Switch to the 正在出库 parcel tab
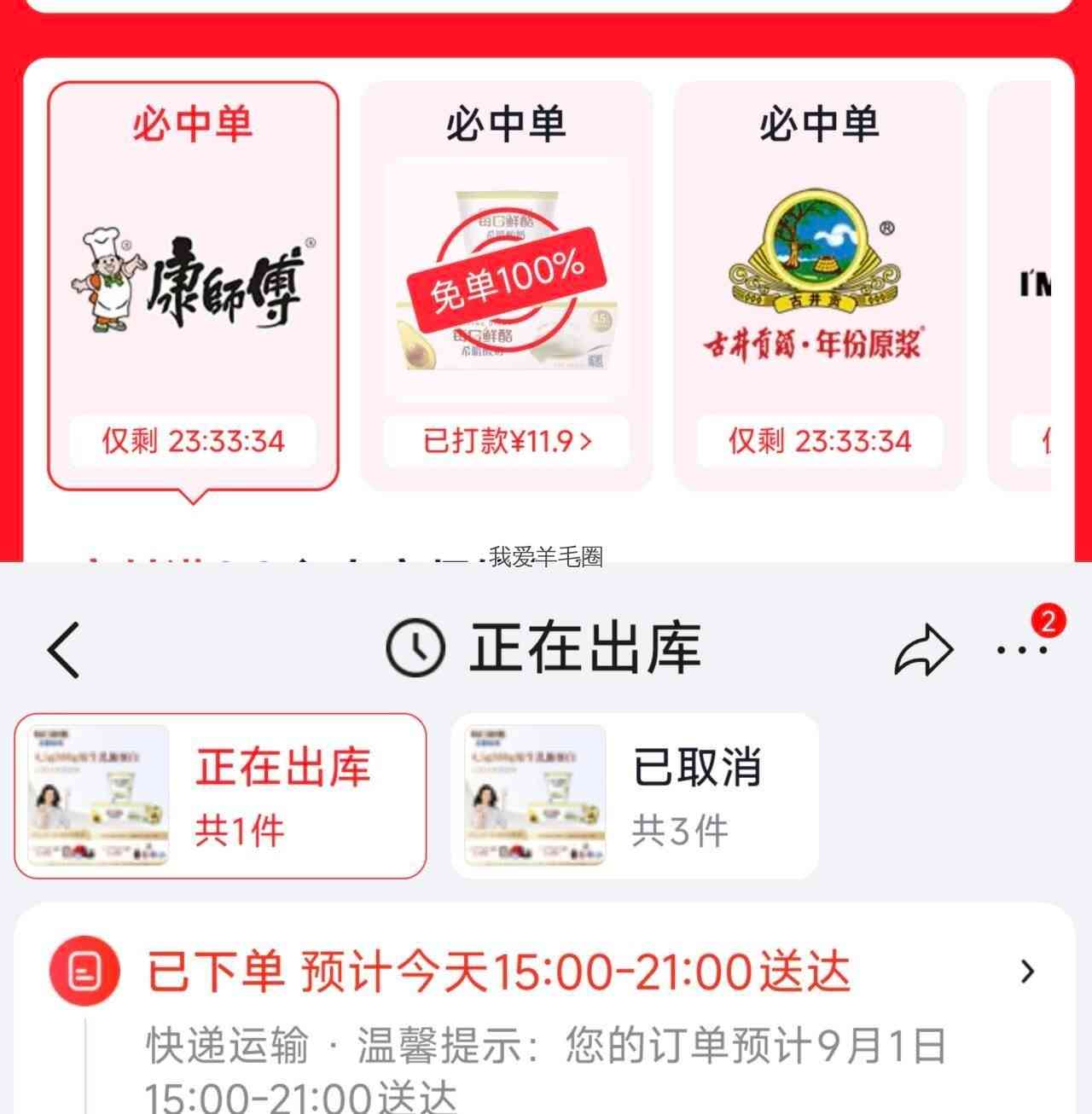1092x1114 pixels. (220, 796)
